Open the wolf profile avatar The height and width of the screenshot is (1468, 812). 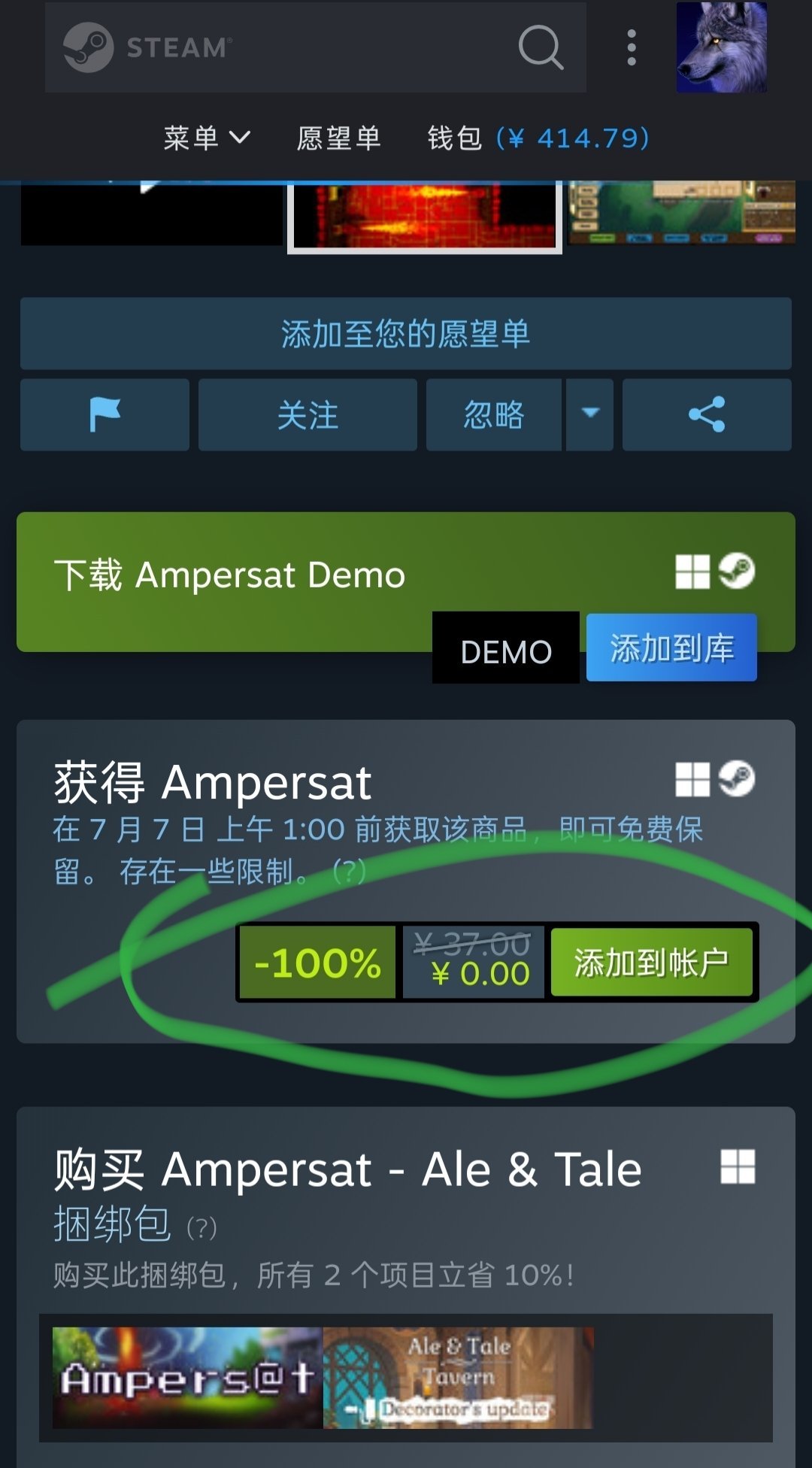click(721, 47)
